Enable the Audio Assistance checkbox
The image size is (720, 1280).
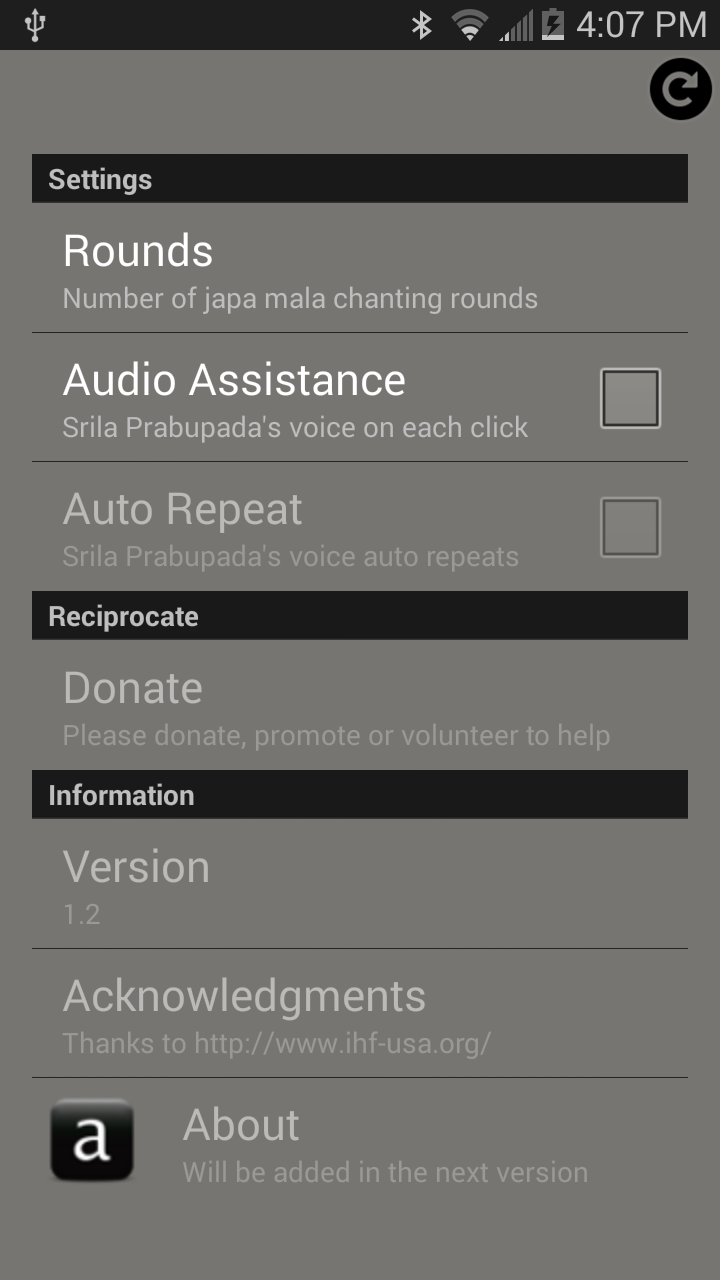click(x=630, y=398)
